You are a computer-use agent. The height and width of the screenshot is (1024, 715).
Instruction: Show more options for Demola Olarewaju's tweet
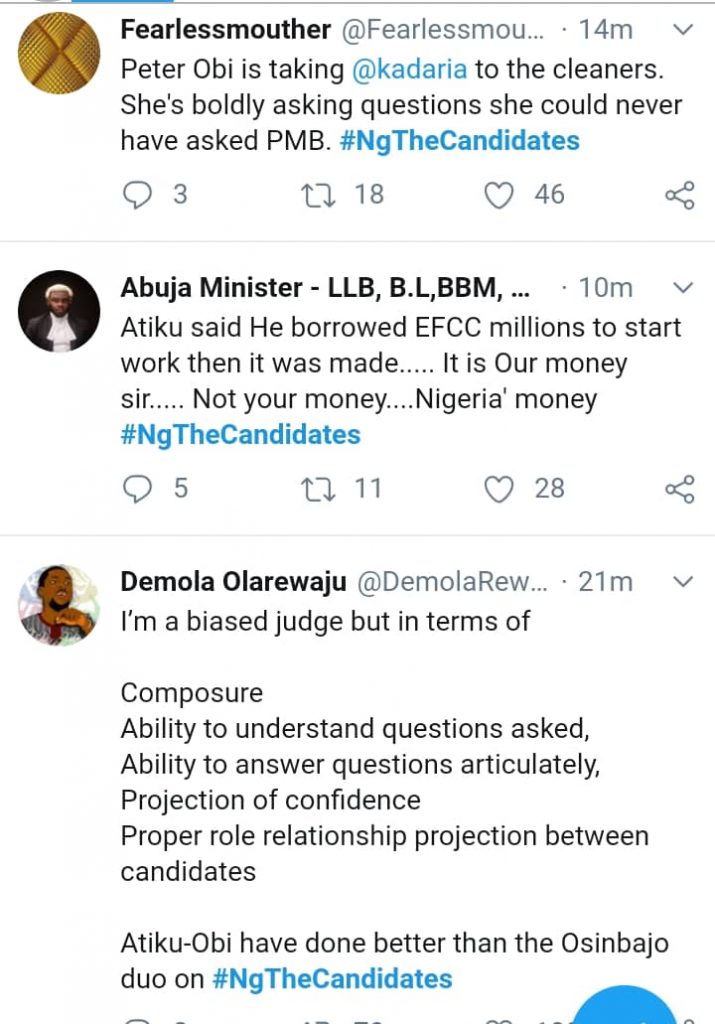(x=683, y=582)
